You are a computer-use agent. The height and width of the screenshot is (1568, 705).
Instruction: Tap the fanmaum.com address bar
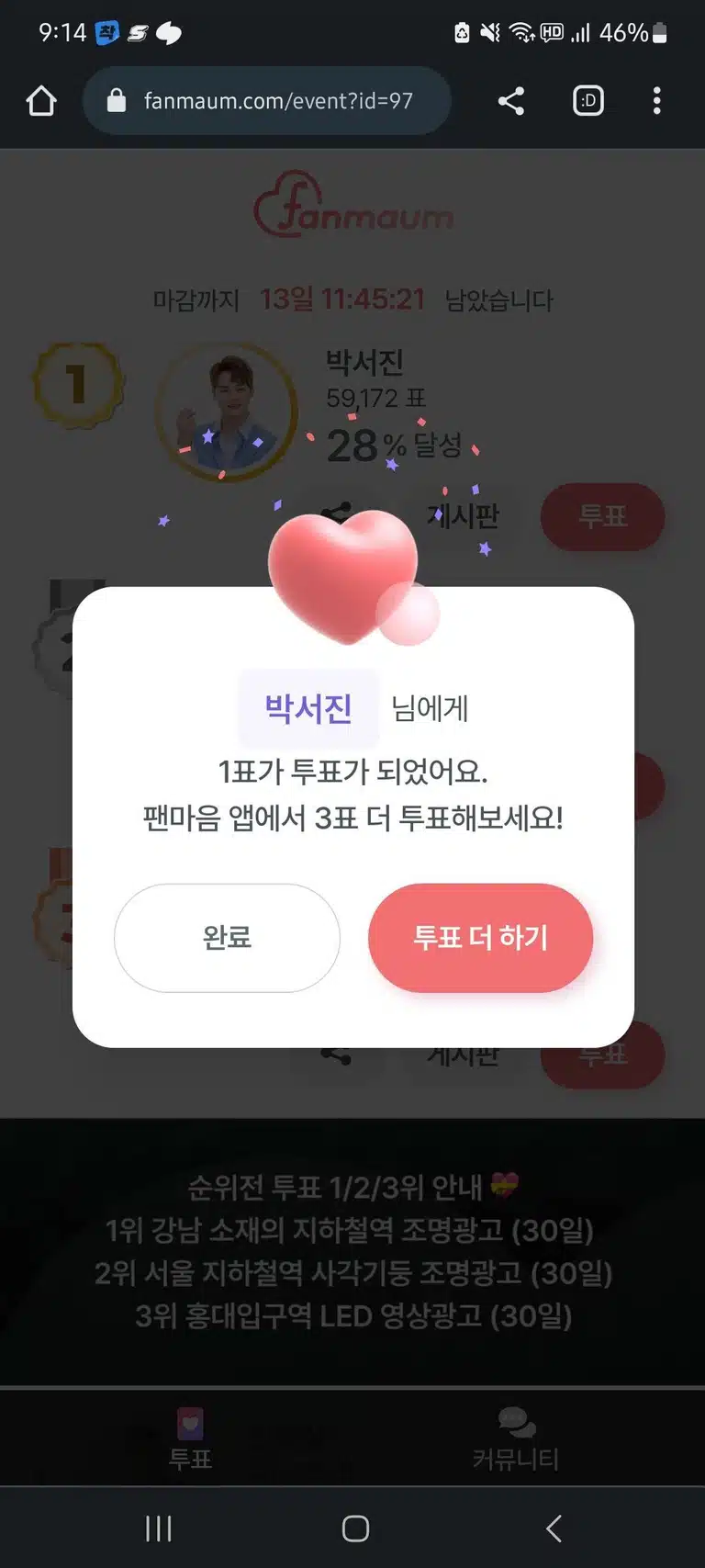click(267, 101)
